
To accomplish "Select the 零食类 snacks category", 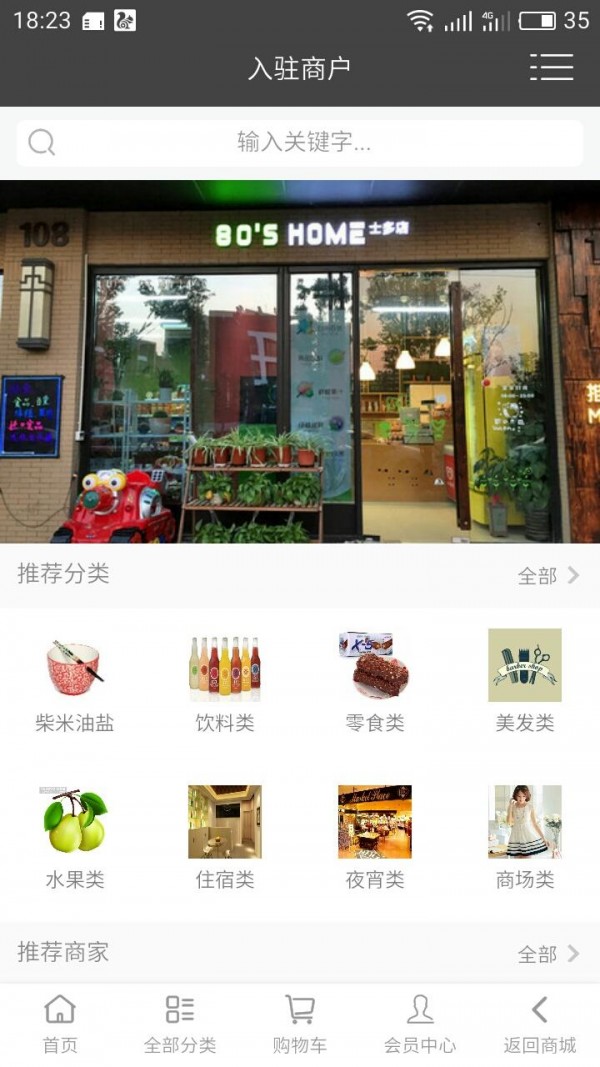I will 375,681.
